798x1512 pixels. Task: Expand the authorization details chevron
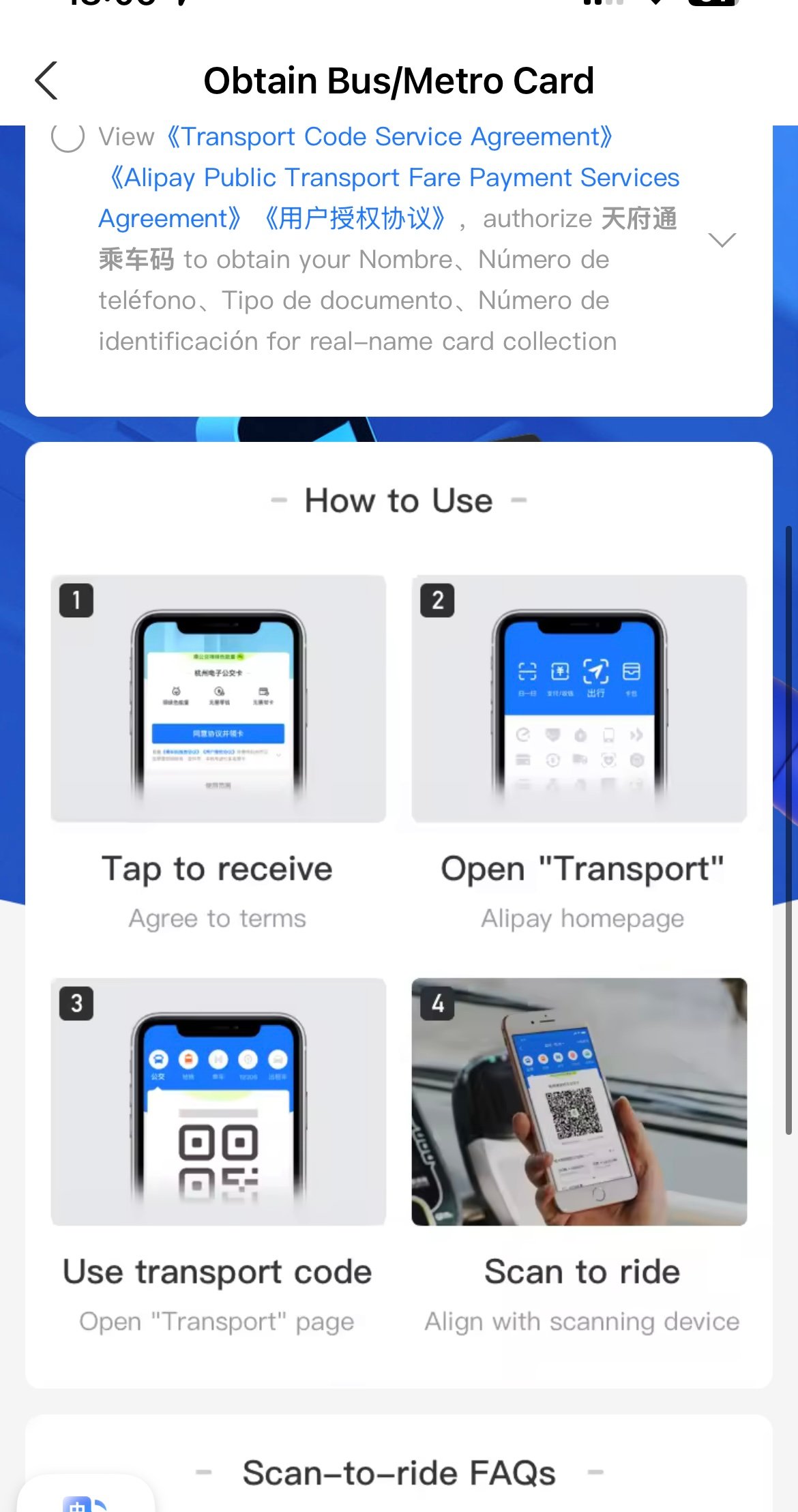pos(722,239)
